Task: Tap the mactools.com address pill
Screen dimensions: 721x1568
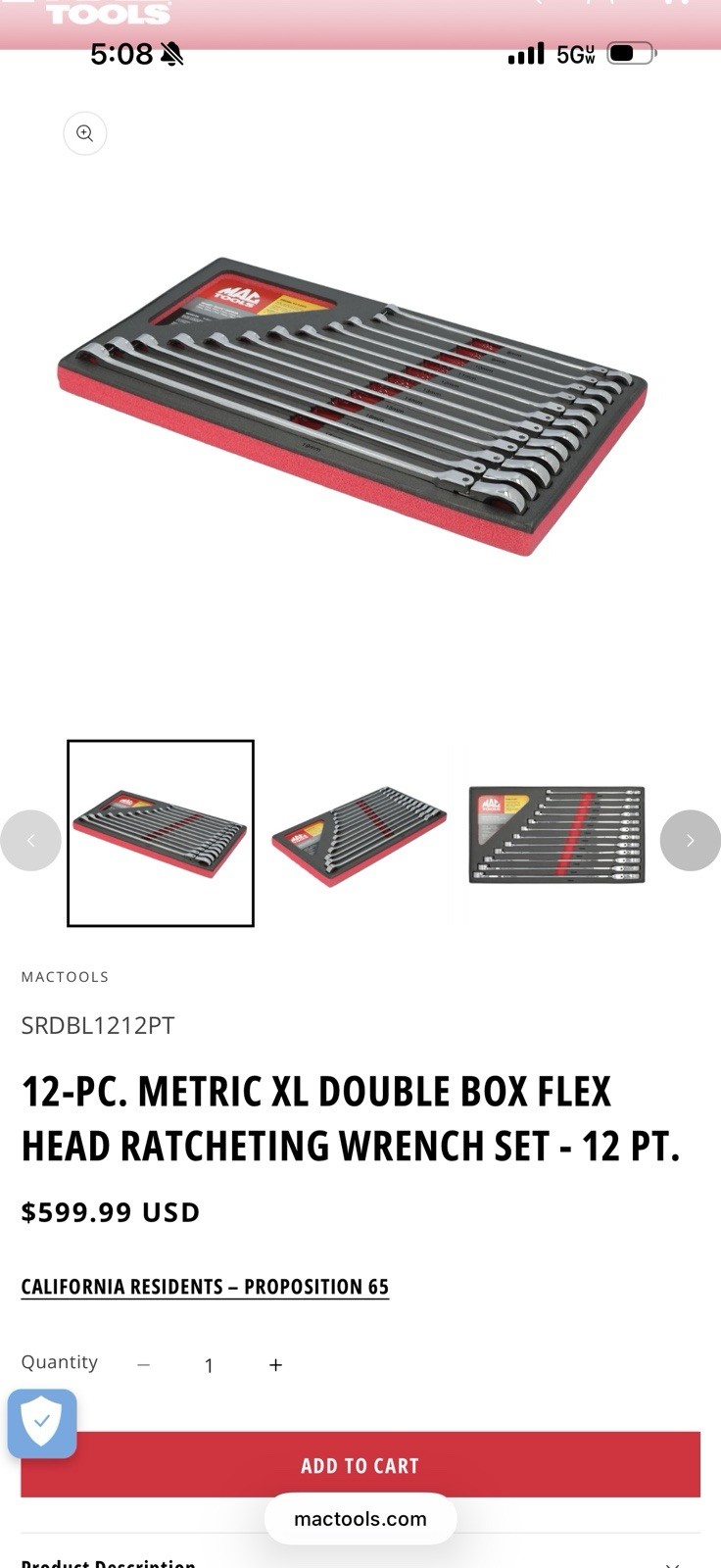Action: pyautogui.click(x=360, y=1518)
